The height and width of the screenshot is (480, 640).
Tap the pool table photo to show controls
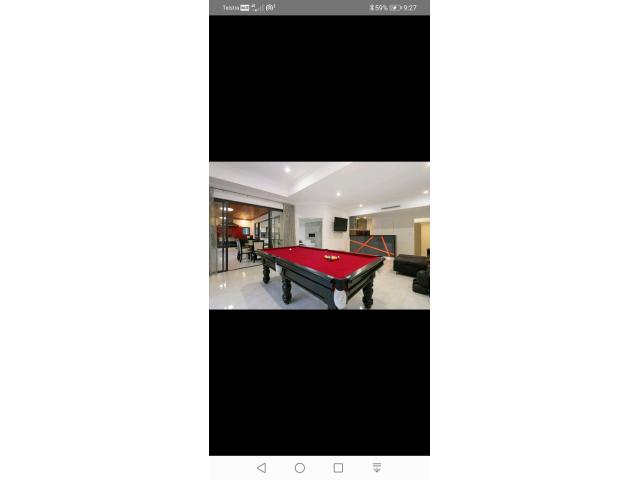tap(319, 236)
